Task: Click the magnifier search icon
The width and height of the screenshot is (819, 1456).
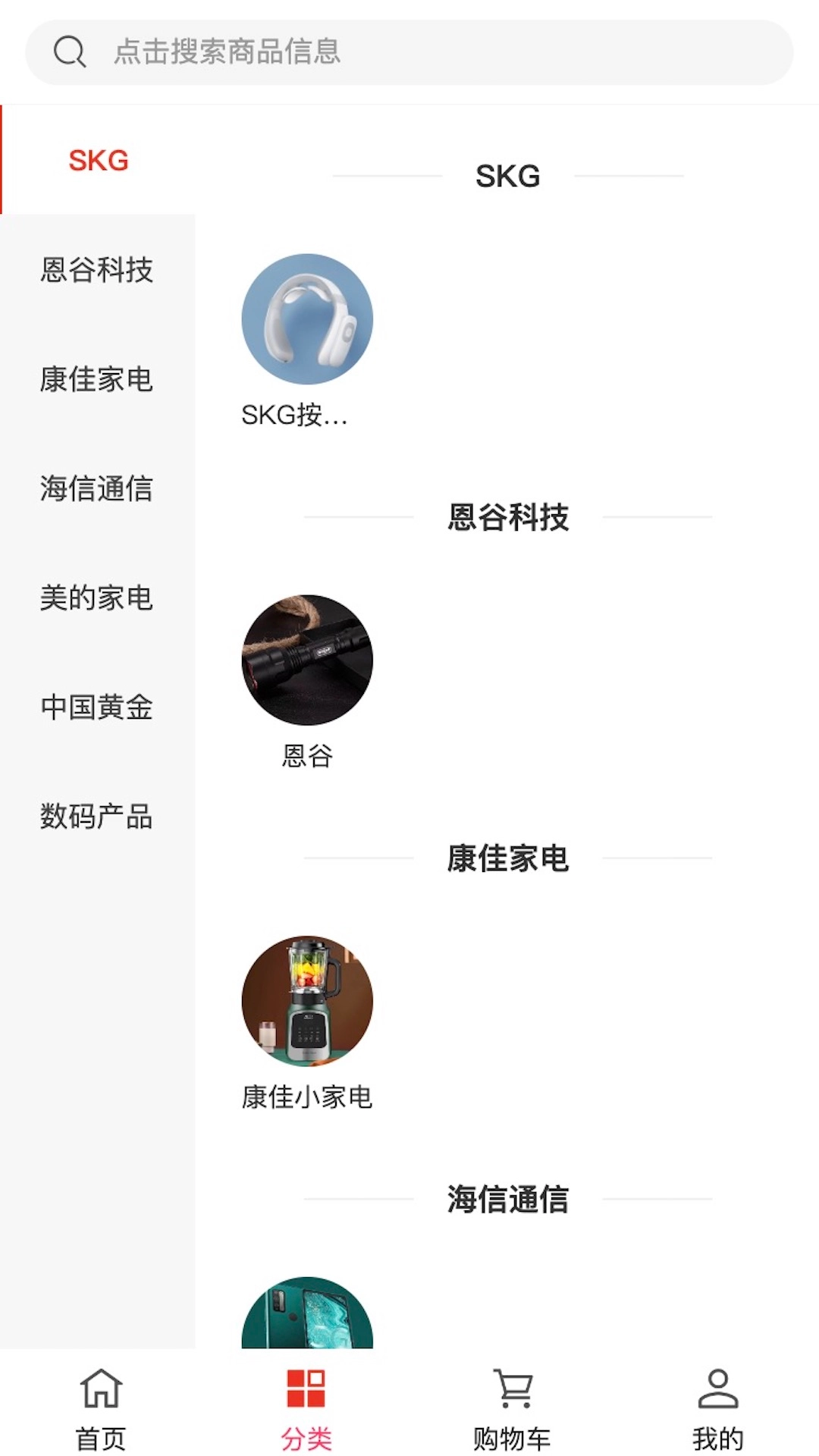Action: [x=69, y=51]
